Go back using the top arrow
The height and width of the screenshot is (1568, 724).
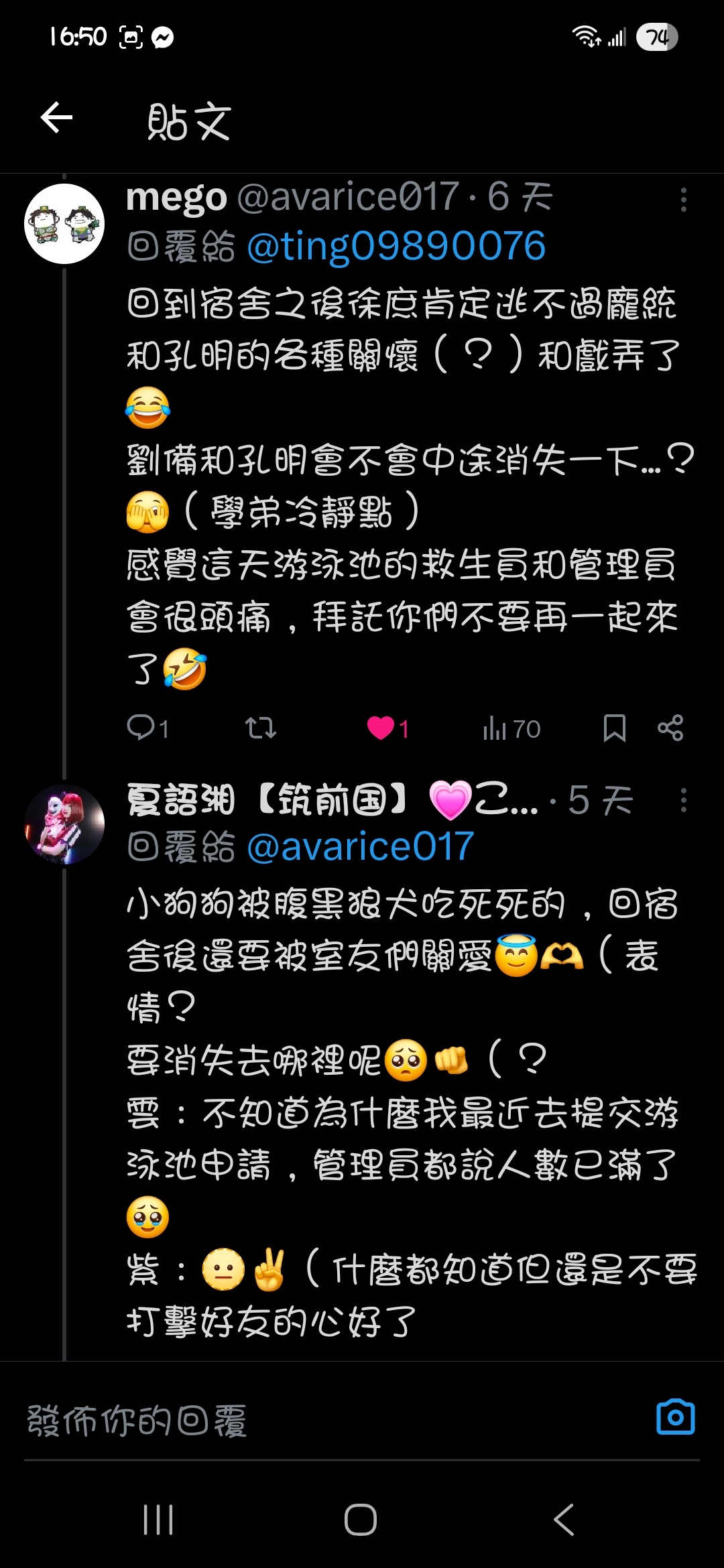coord(56,118)
